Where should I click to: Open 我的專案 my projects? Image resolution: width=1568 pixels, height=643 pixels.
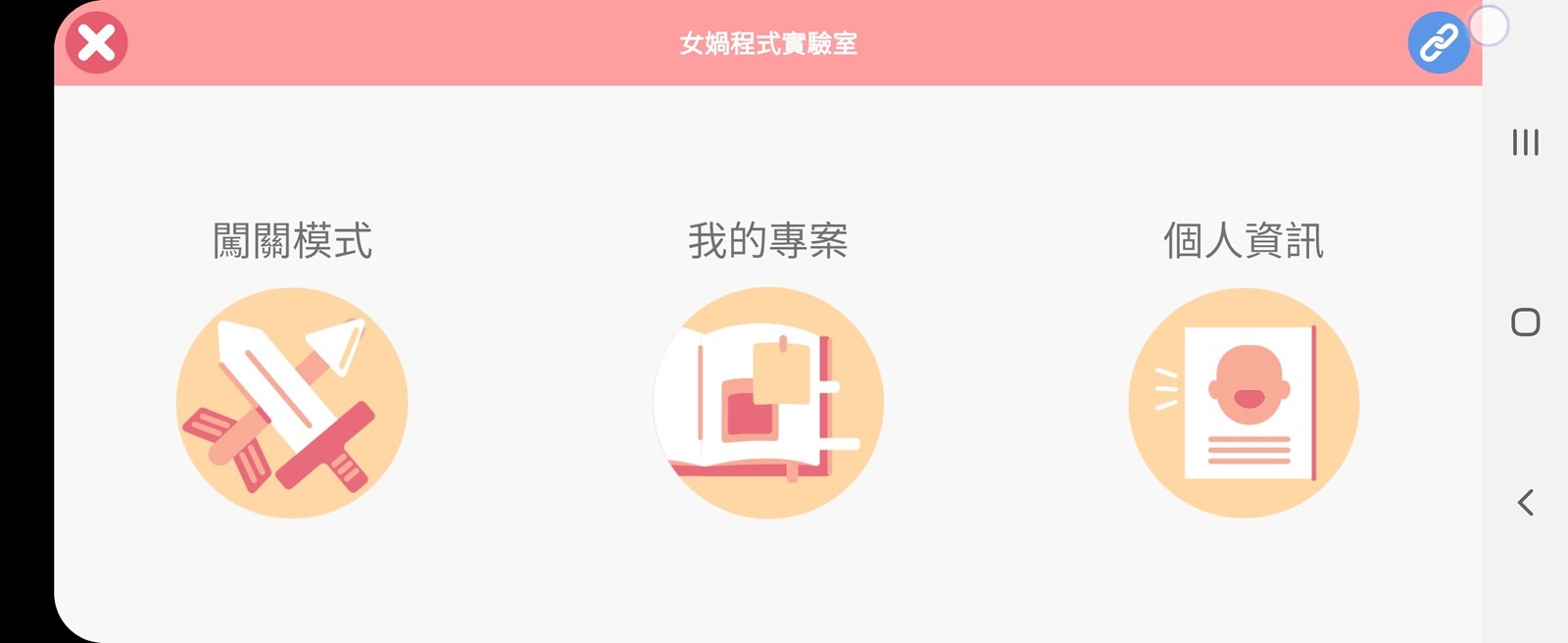coord(767,402)
